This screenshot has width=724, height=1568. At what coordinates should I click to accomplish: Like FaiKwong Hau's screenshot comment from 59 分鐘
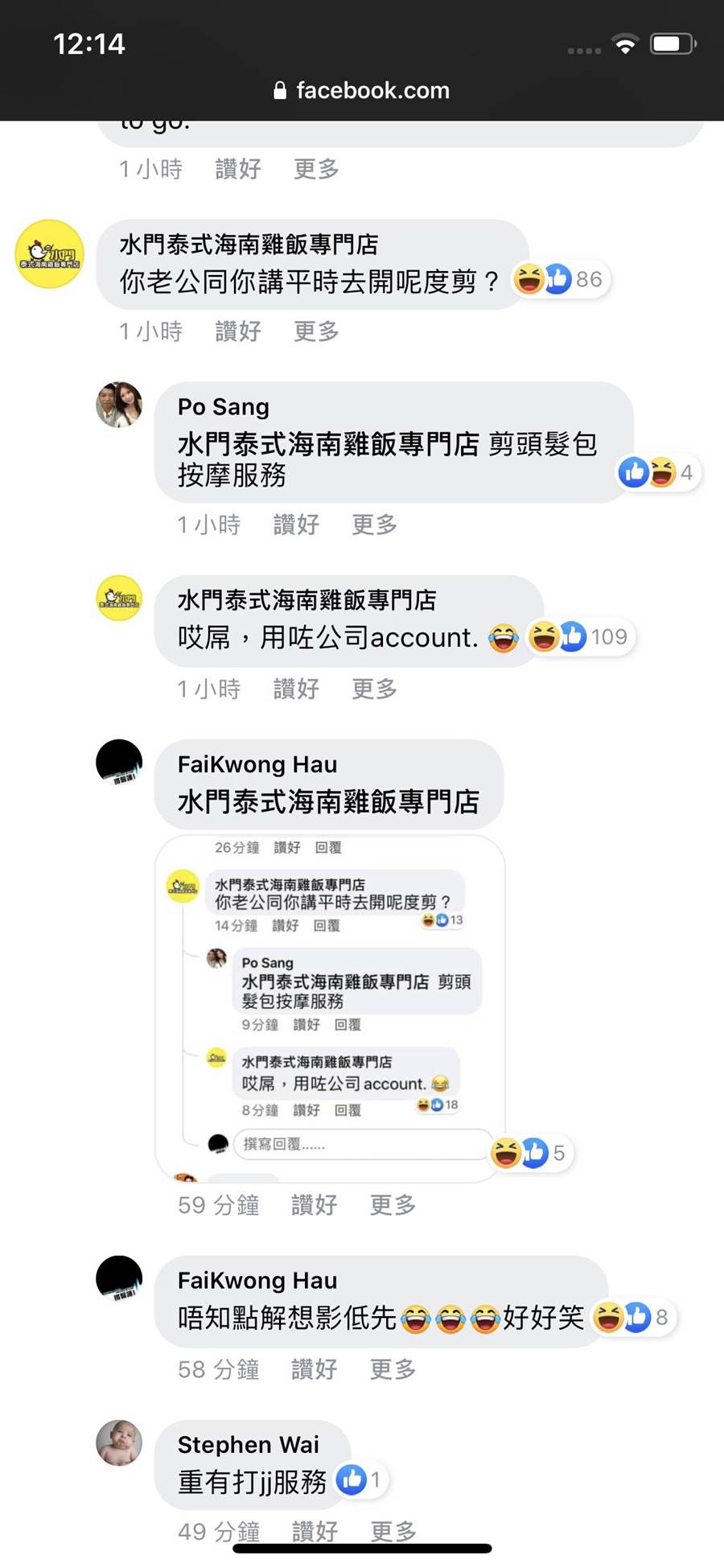[314, 1204]
